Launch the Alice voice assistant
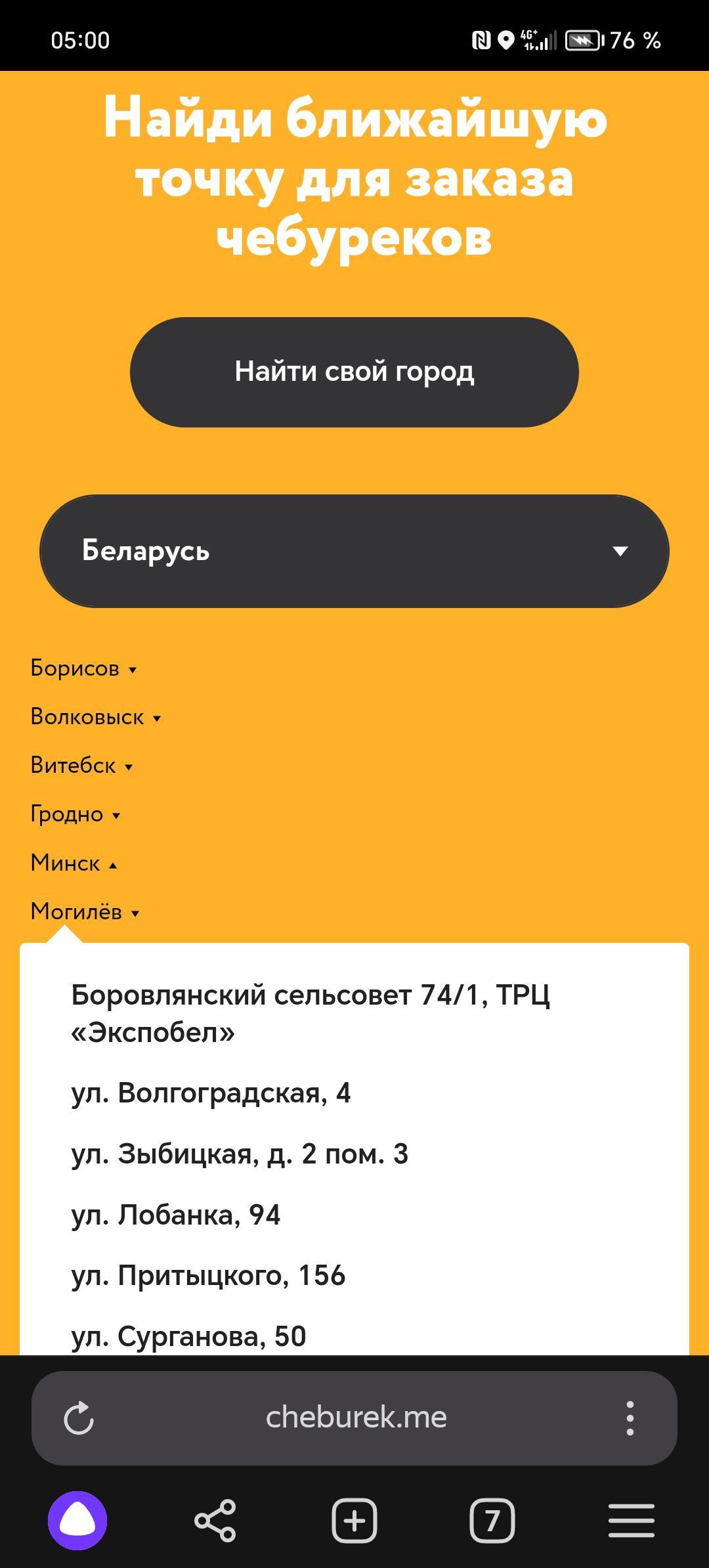 77,1520
